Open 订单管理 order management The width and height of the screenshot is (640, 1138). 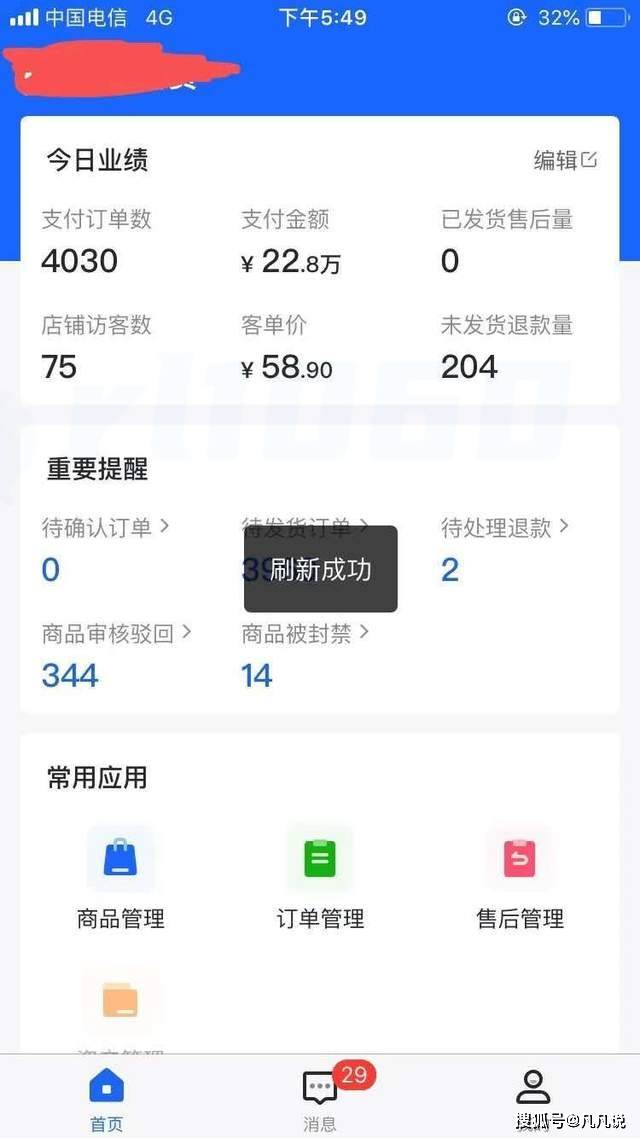pyautogui.click(x=320, y=860)
